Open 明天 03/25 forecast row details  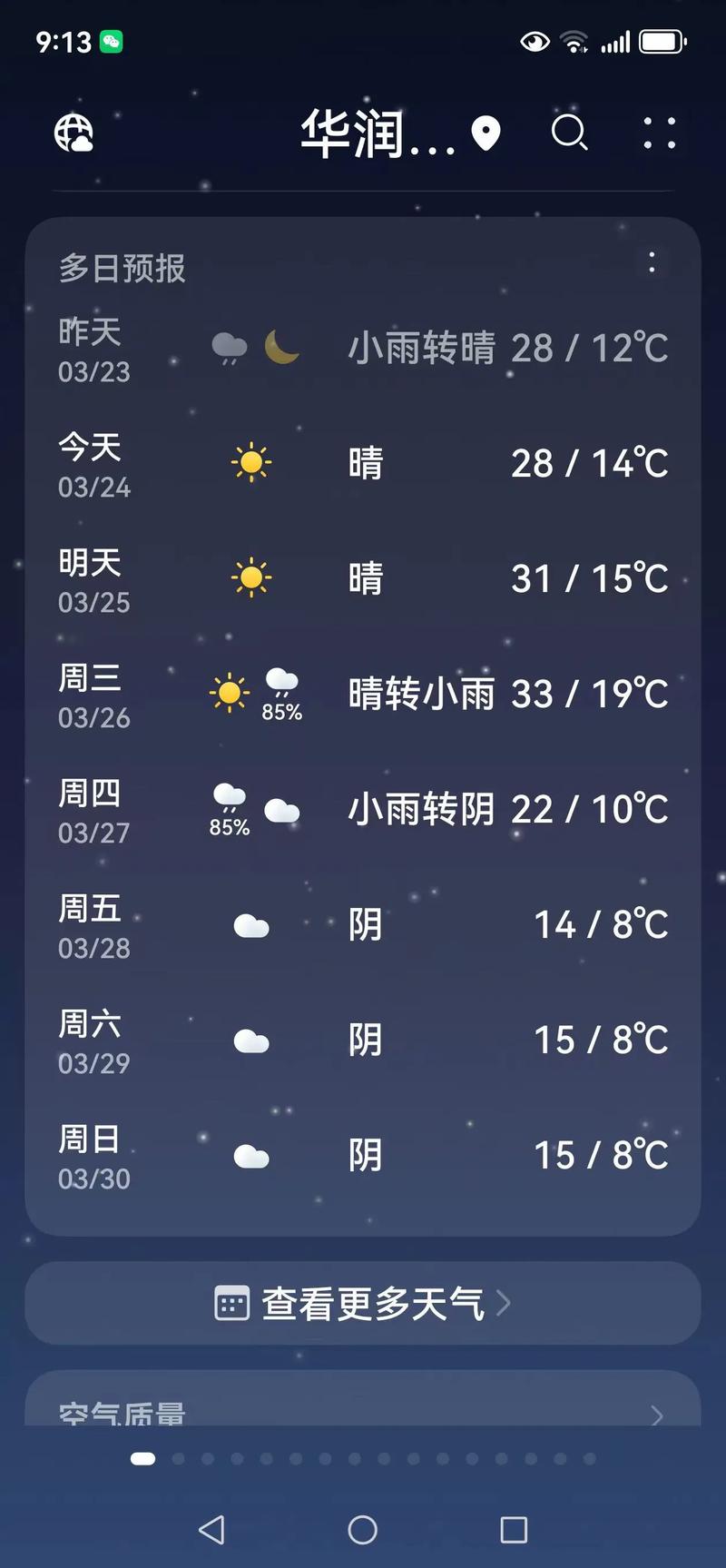click(363, 578)
